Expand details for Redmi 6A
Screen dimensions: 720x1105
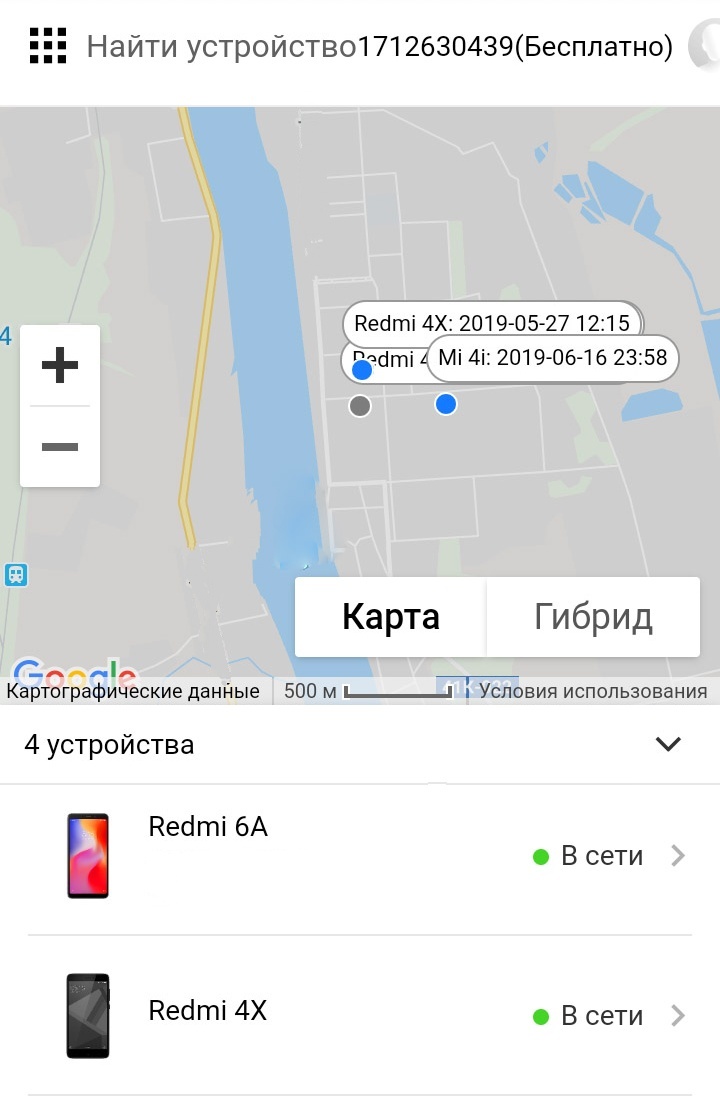click(x=678, y=856)
